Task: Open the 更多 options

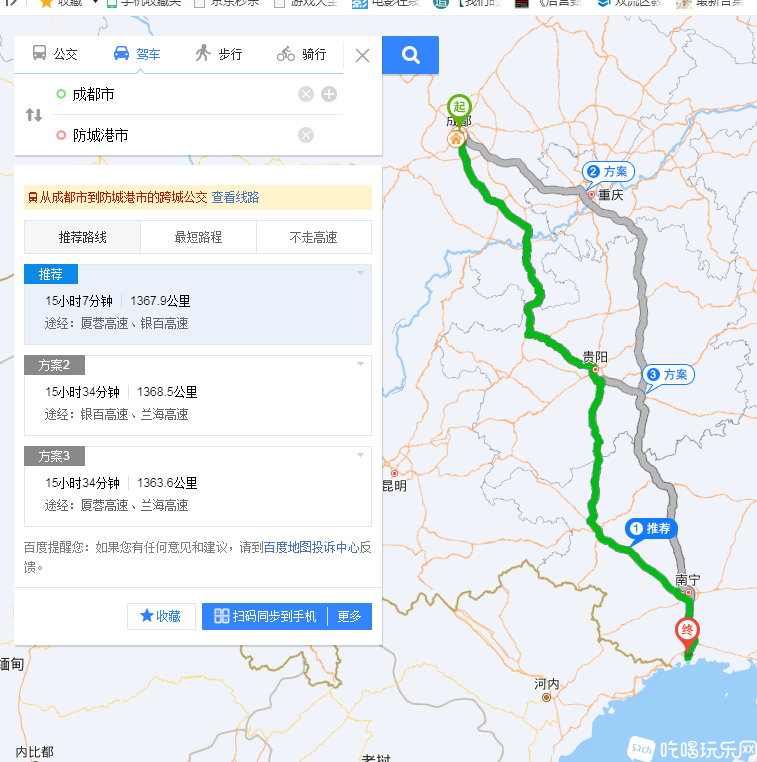Action: [x=349, y=616]
